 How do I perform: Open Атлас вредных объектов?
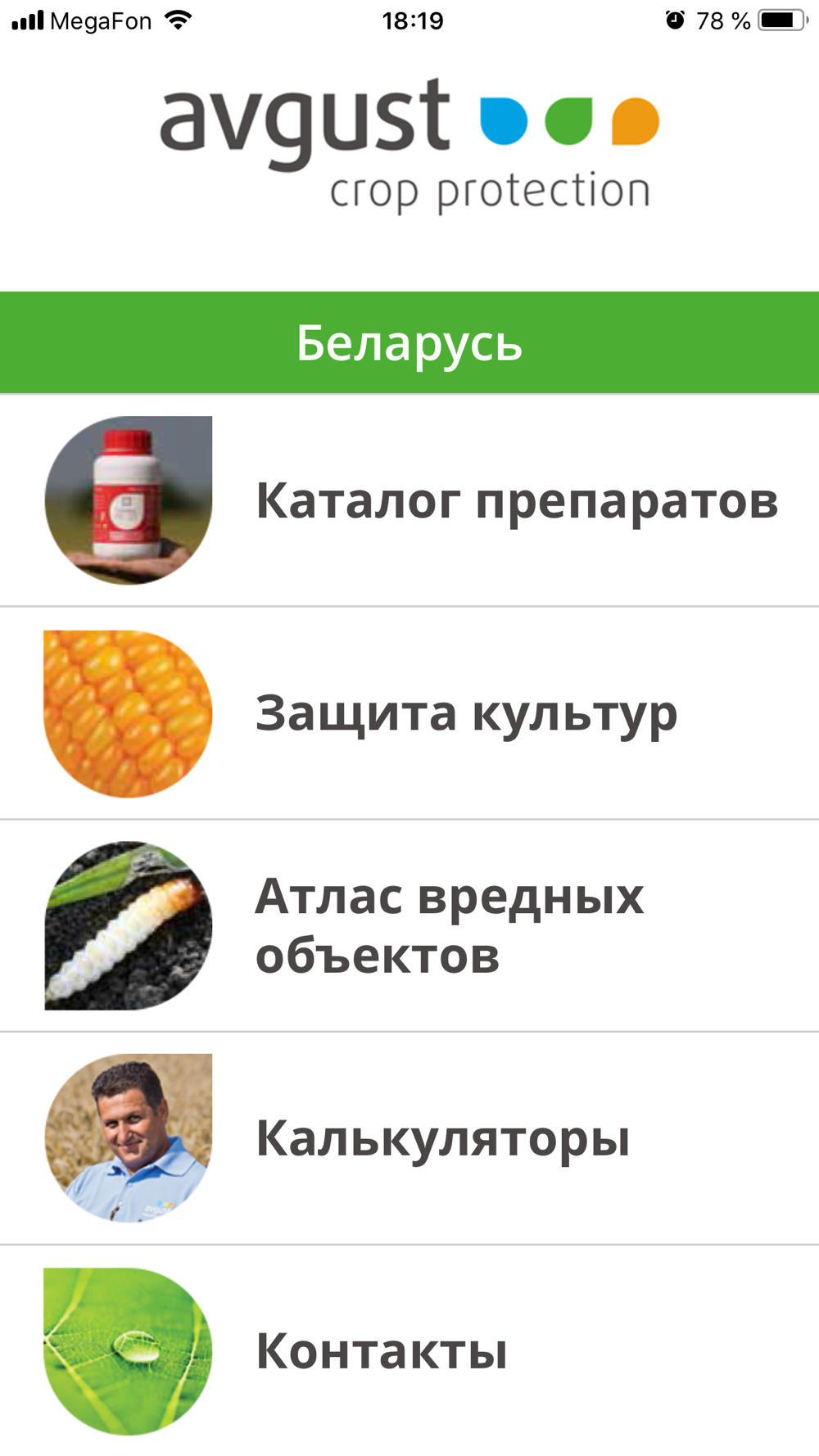(x=450, y=925)
